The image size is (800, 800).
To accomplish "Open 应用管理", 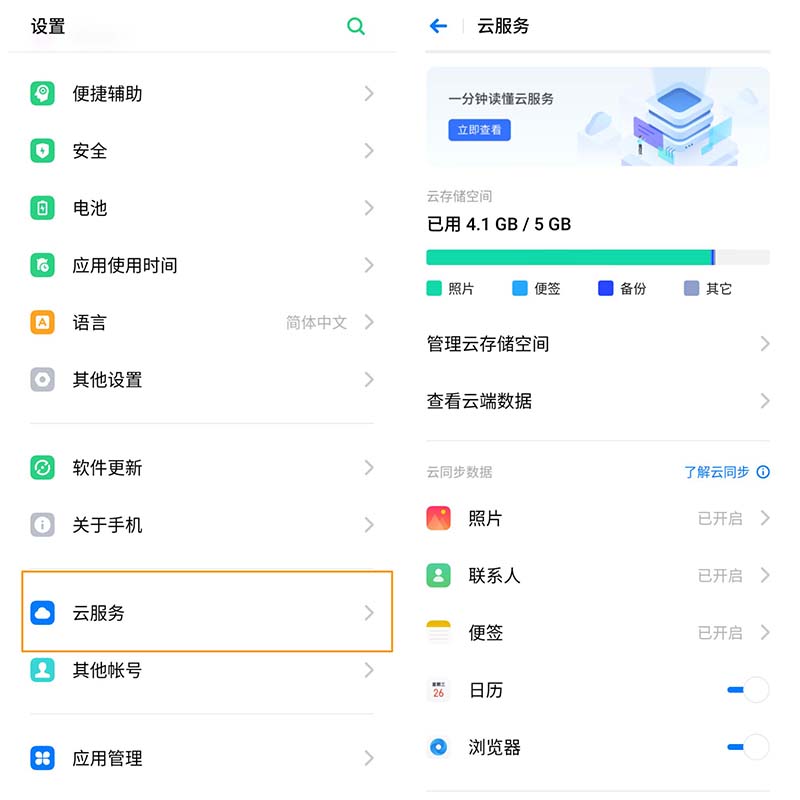I will [200, 758].
